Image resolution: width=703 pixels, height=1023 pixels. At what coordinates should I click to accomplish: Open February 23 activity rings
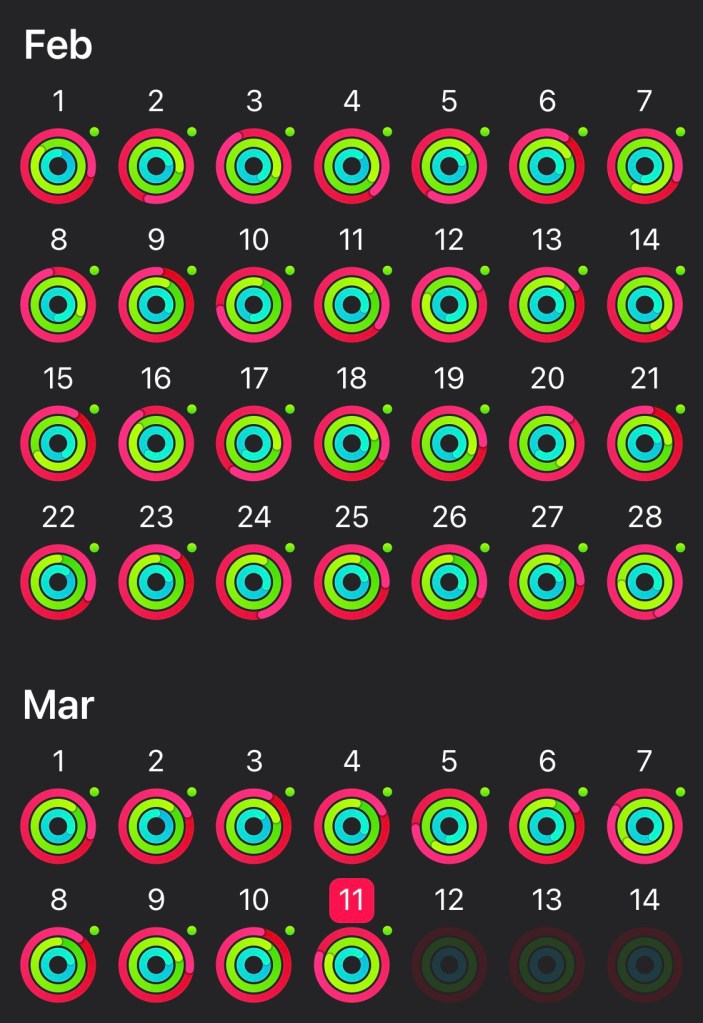156,582
